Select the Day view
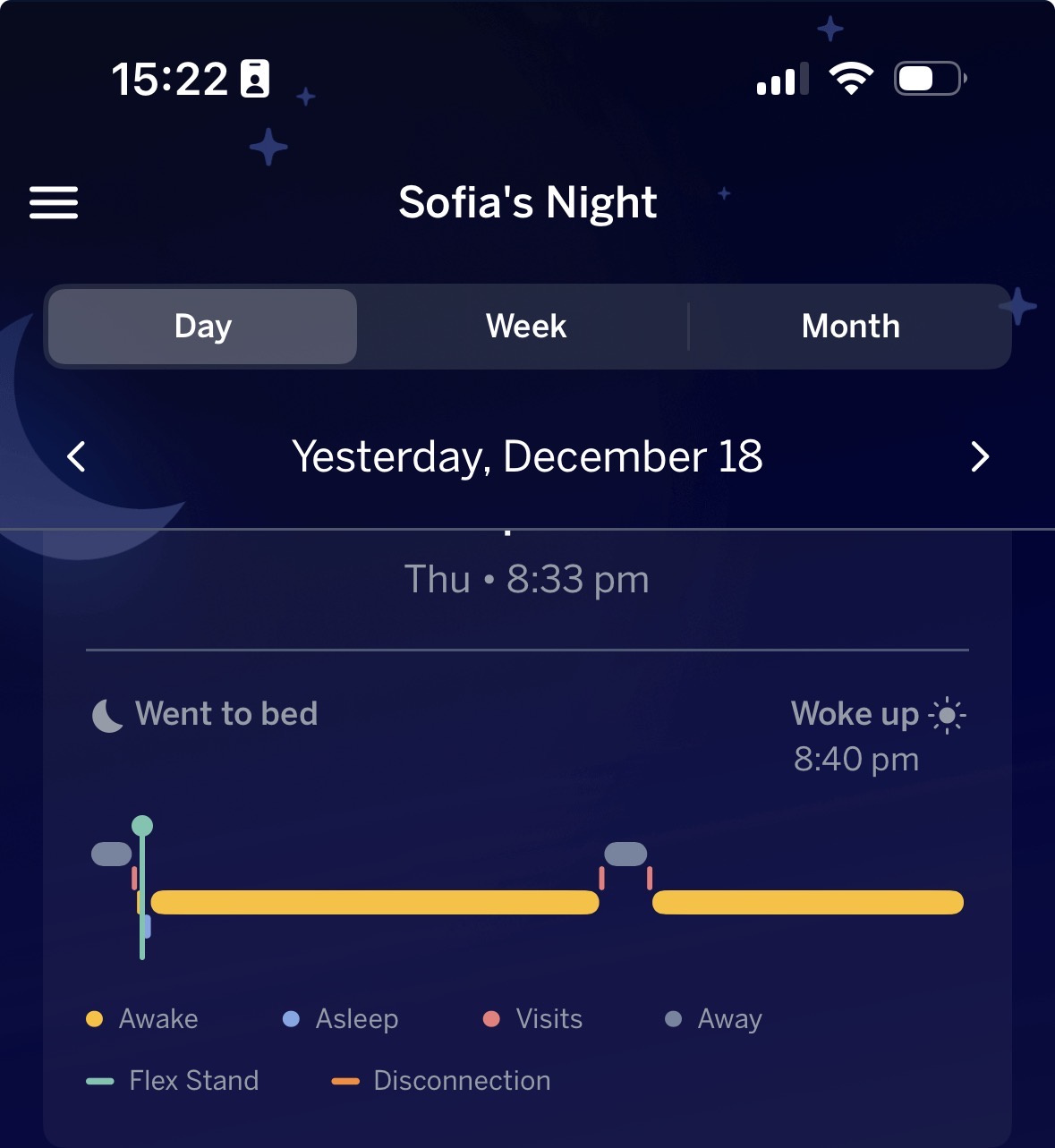This screenshot has width=1055, height=1148. [203, 327]
